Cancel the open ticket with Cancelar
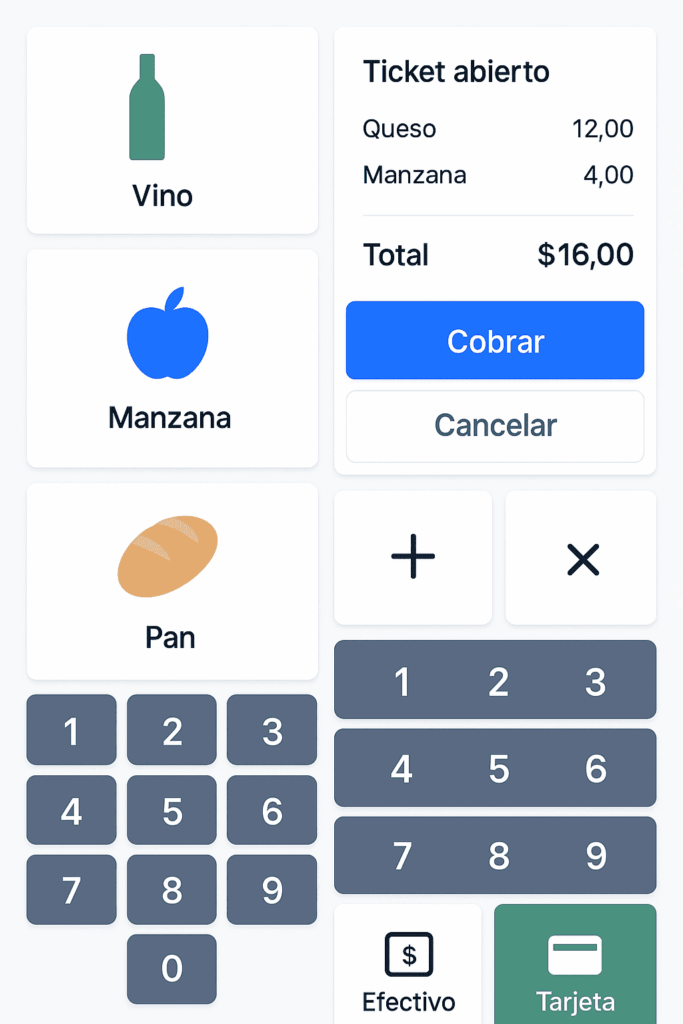 coord(495,426)
